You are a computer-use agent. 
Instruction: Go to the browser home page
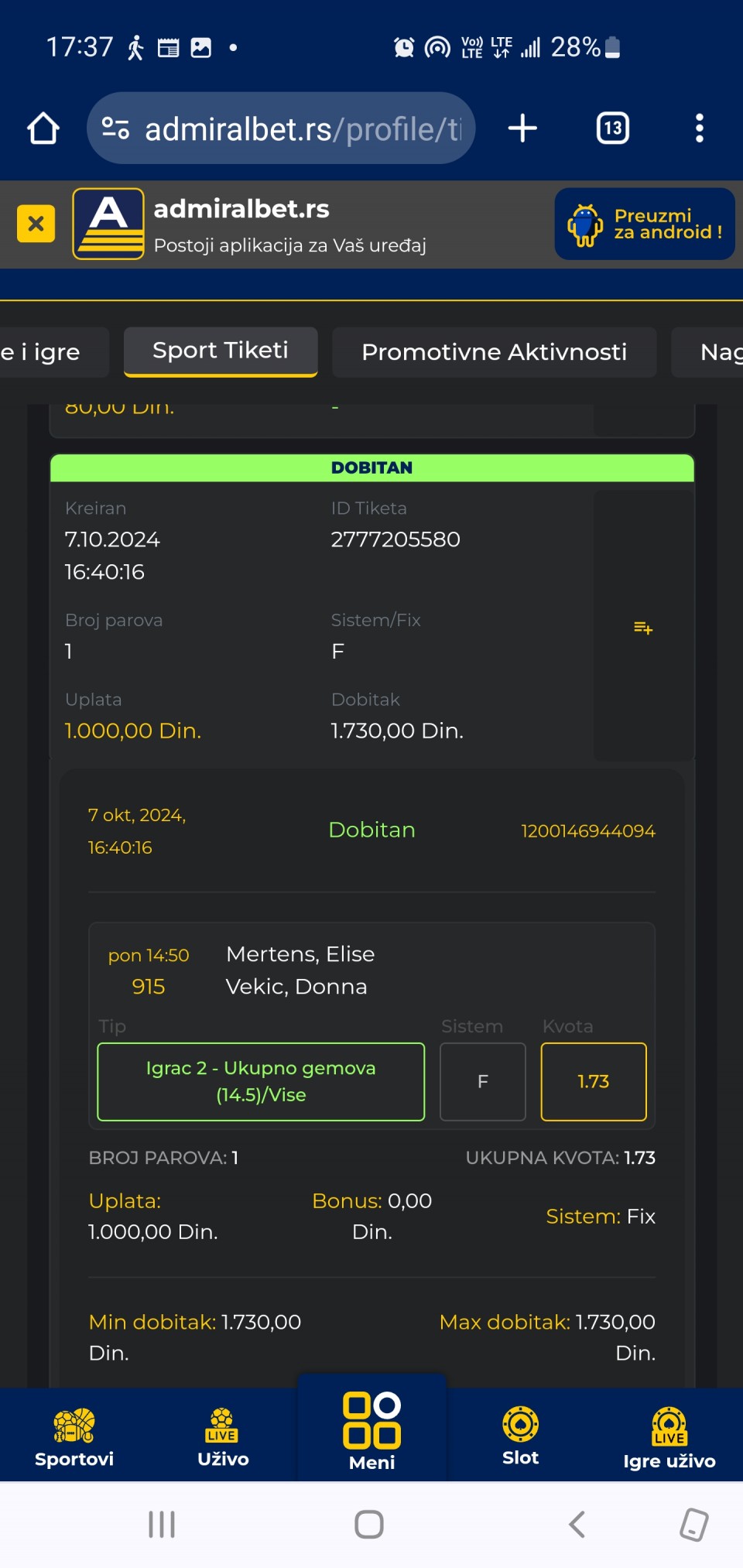pos(43,128)
